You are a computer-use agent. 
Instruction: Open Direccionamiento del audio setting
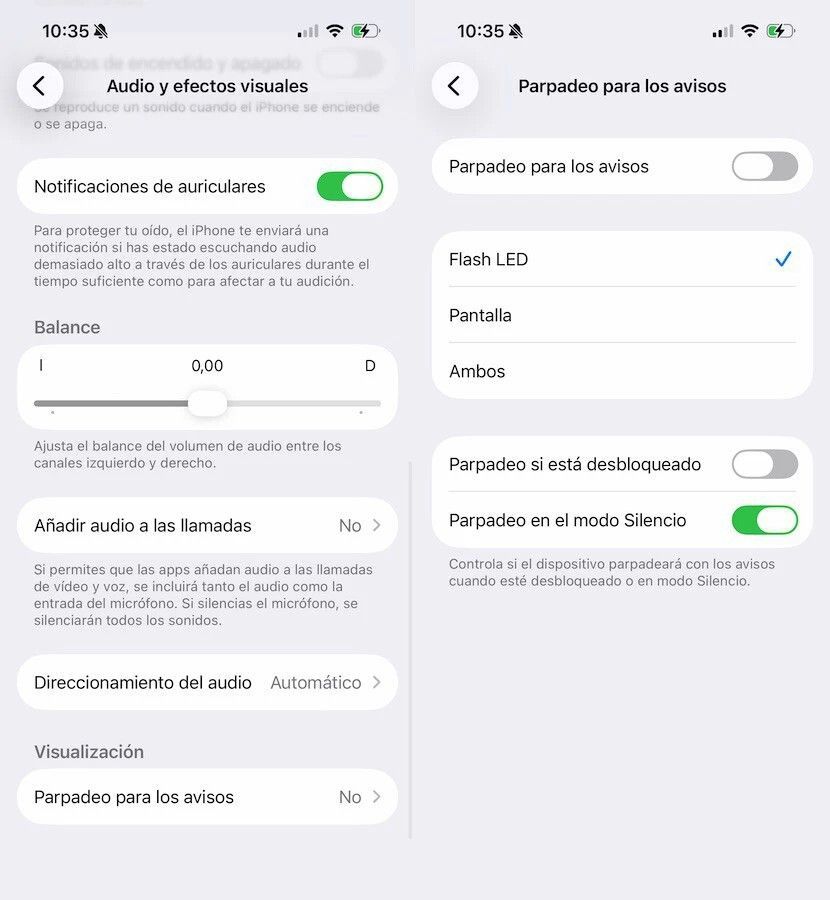(x=207, y=682)
